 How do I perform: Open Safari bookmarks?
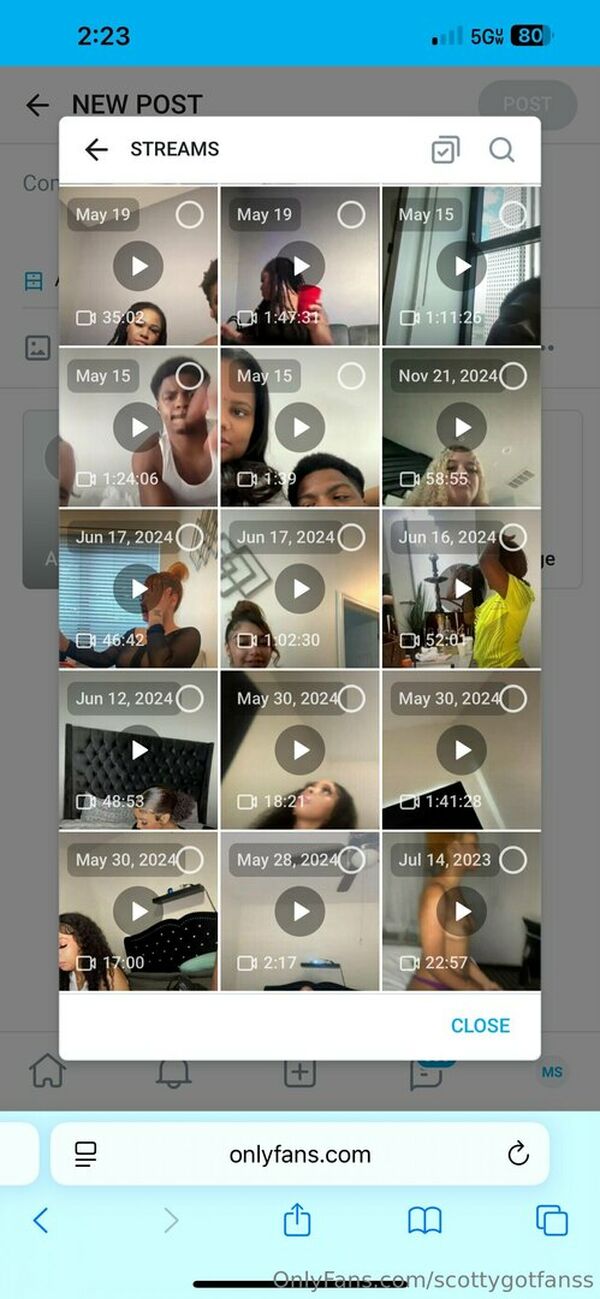click(425, 1220)
